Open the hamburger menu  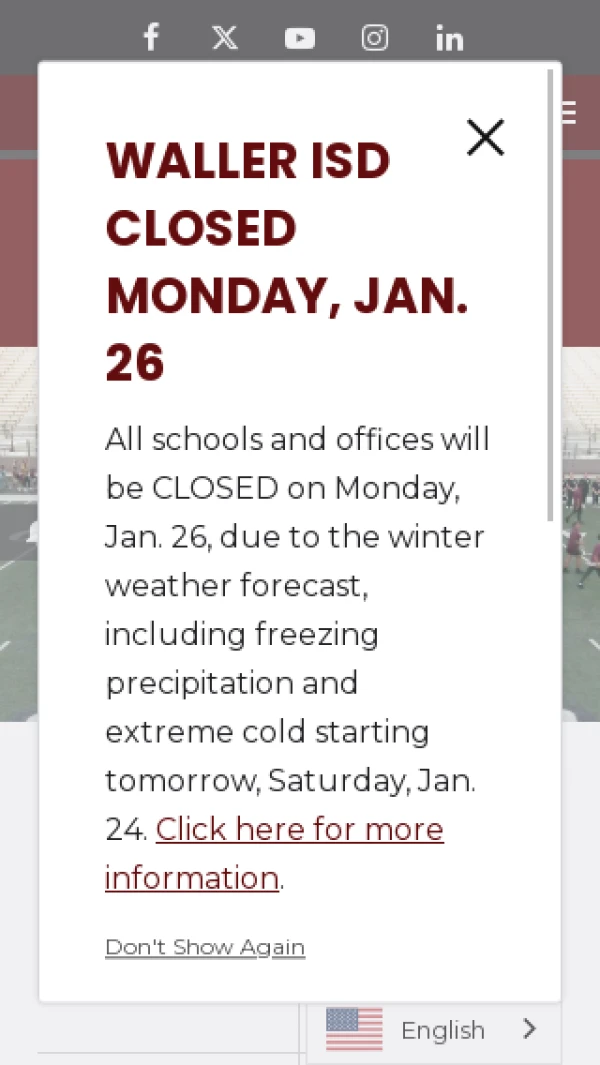(x=569, y=112)
